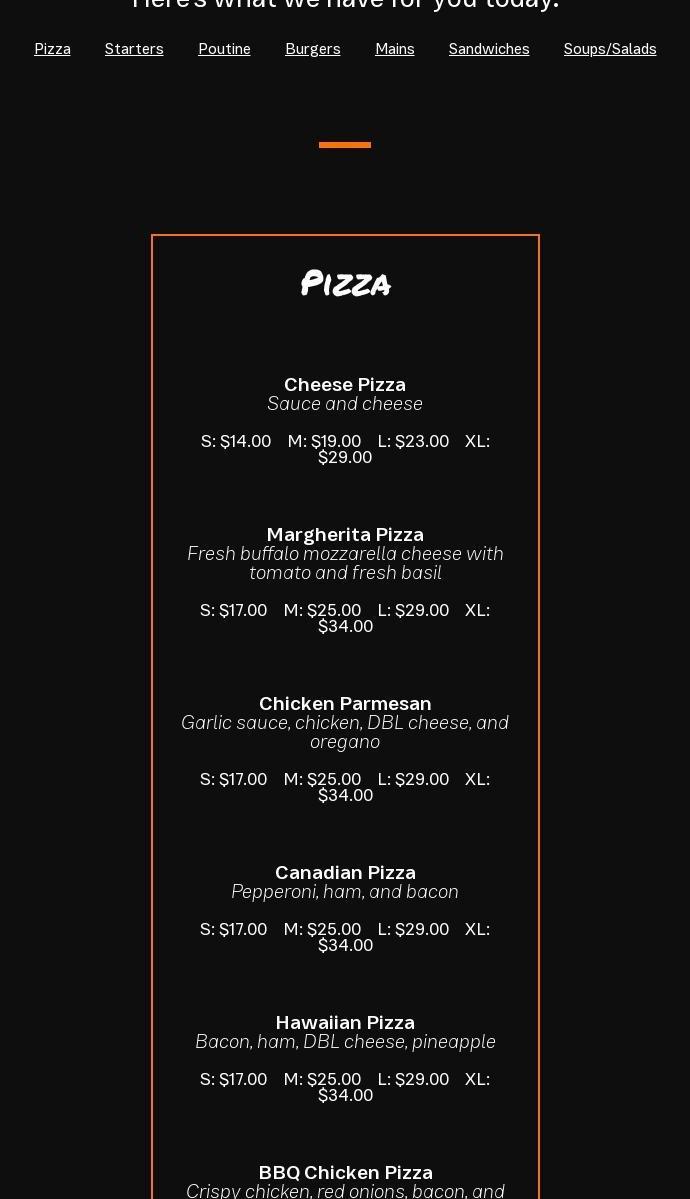
Task: Select the Burgers link
Action: 313,49
